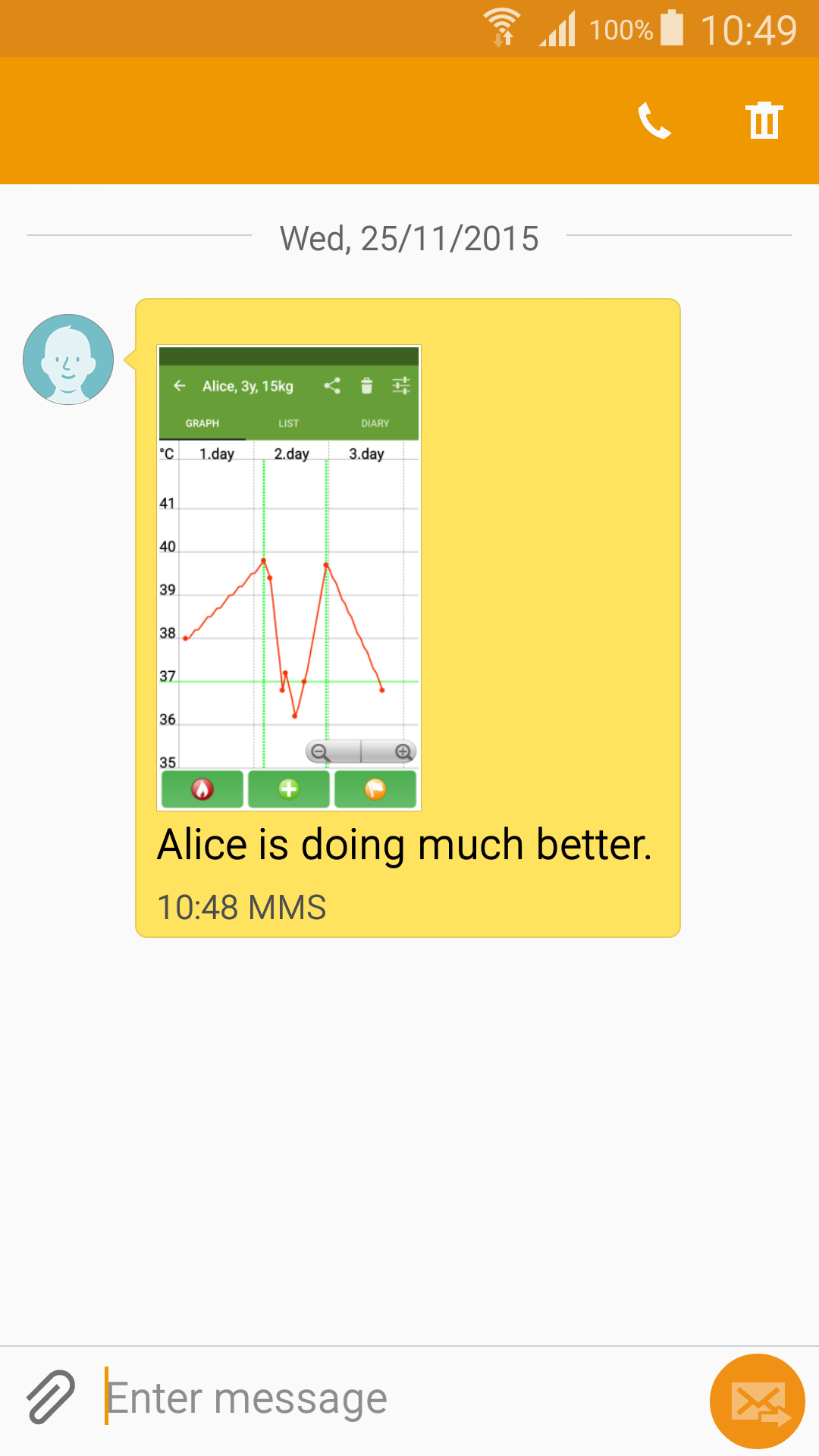Open the filter sliders icon in the fever app
Viewport: 819px width, 1456px height.
(x=401, y=386)
